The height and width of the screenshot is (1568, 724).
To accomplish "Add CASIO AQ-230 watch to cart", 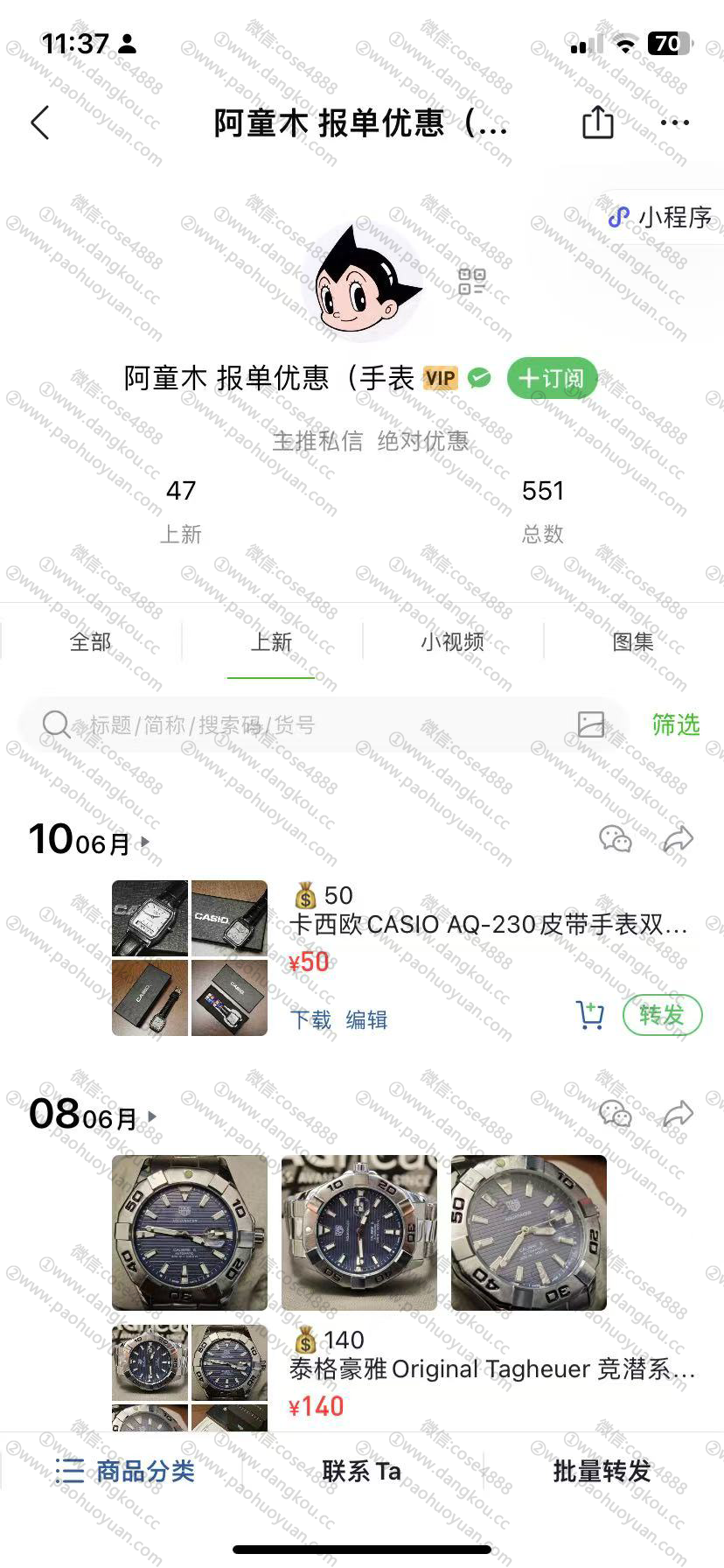I will coord(590,1015).
